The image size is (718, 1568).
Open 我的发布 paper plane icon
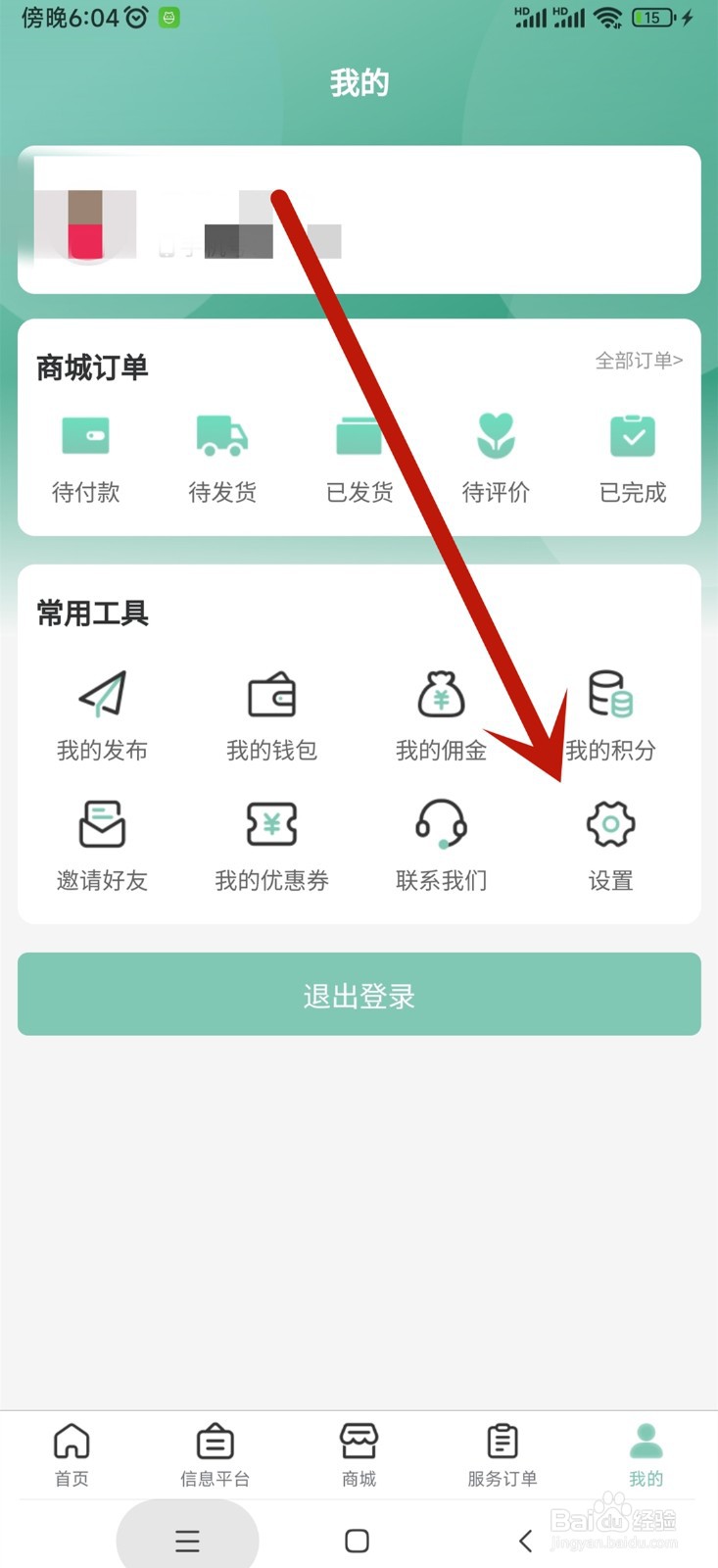point(103,696)
